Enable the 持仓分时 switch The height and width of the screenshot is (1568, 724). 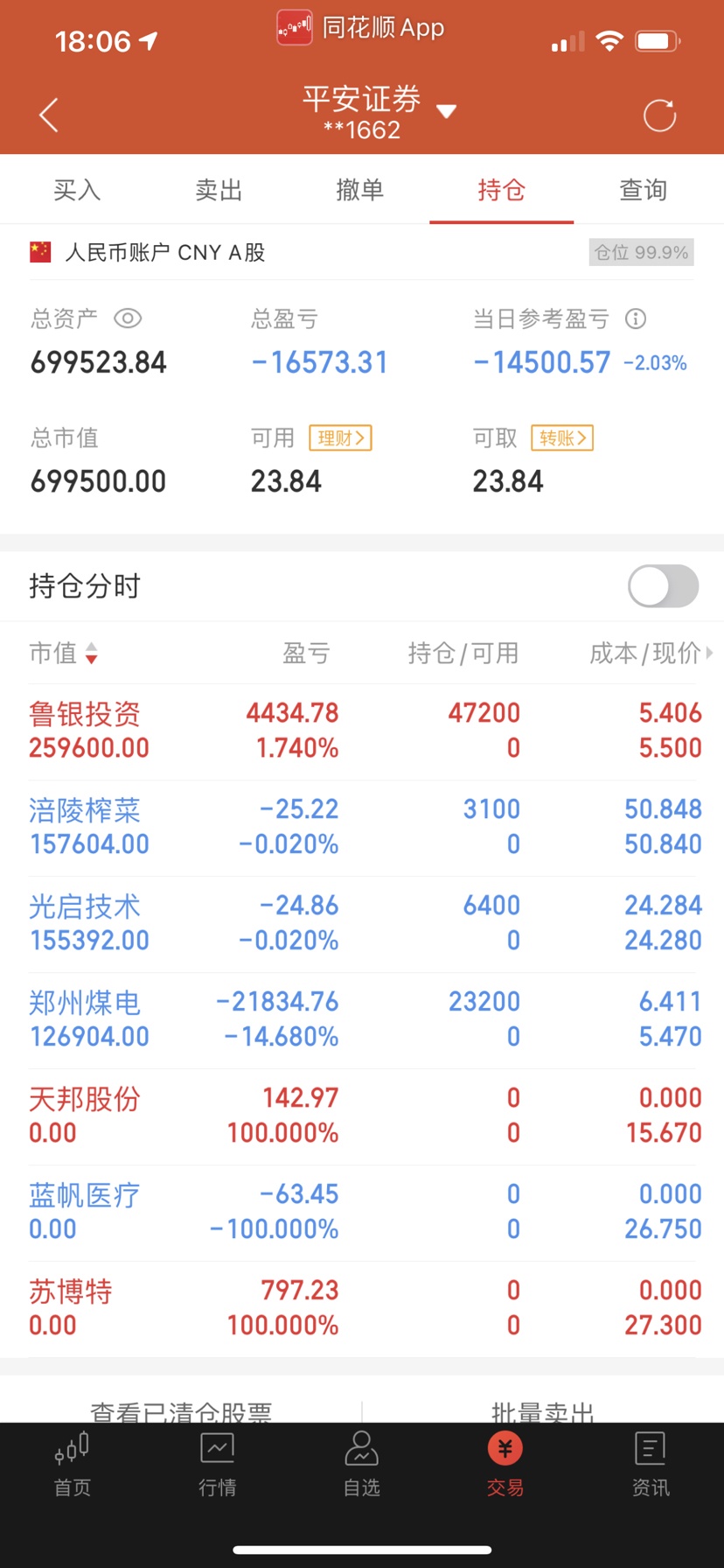663,586
